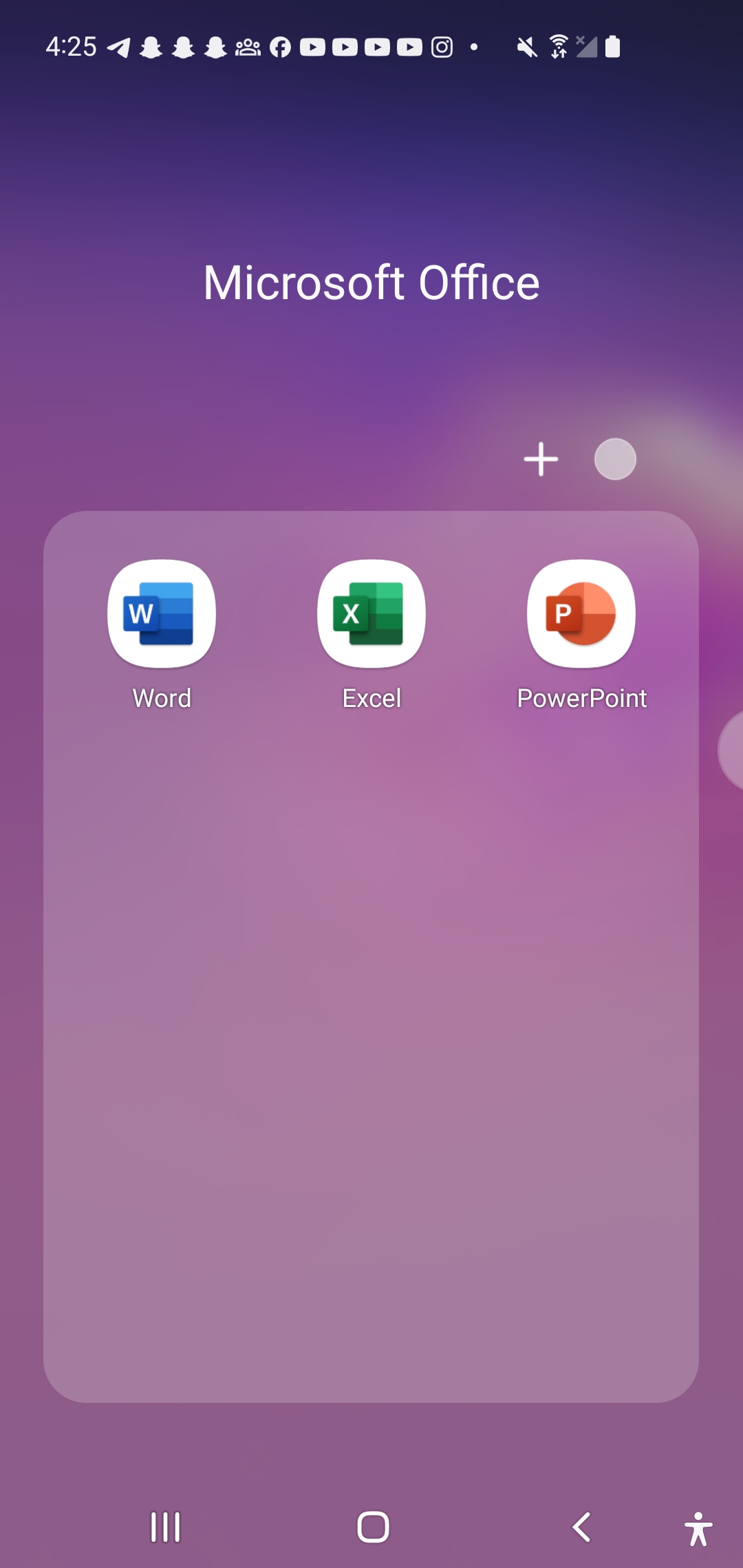Open the recent apps view

[x=165, y=1527]
